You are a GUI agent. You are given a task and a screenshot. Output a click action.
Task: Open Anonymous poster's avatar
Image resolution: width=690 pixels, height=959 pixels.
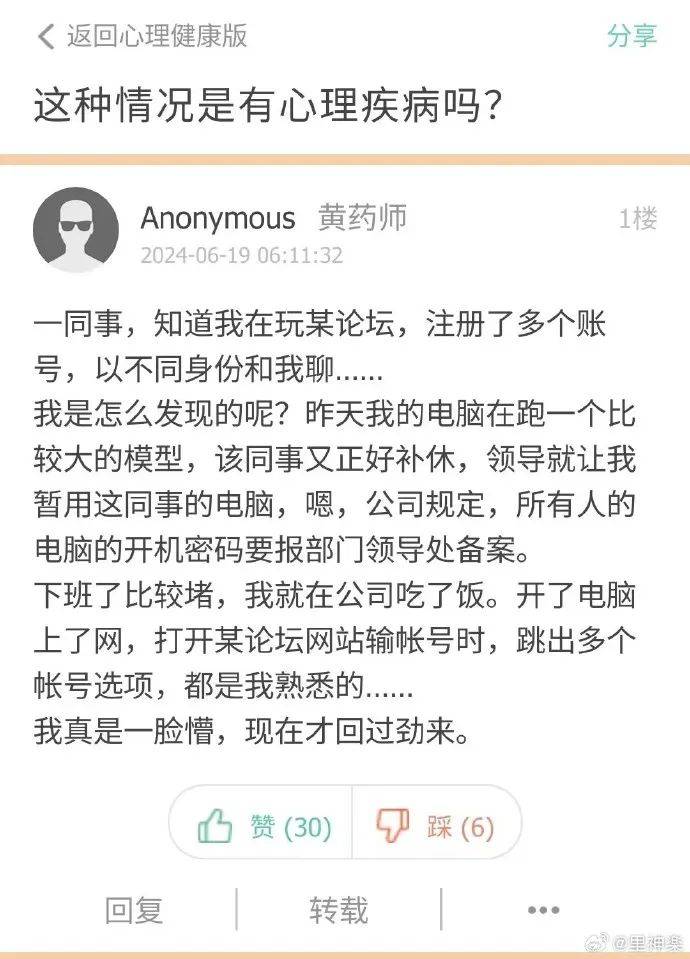[x=76, y=229]
